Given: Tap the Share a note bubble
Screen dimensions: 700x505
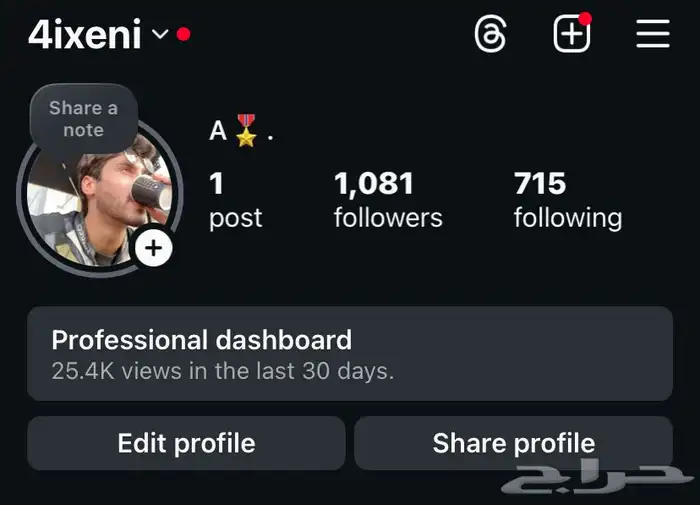Looking at the screenshot, I should pos(84,119).
